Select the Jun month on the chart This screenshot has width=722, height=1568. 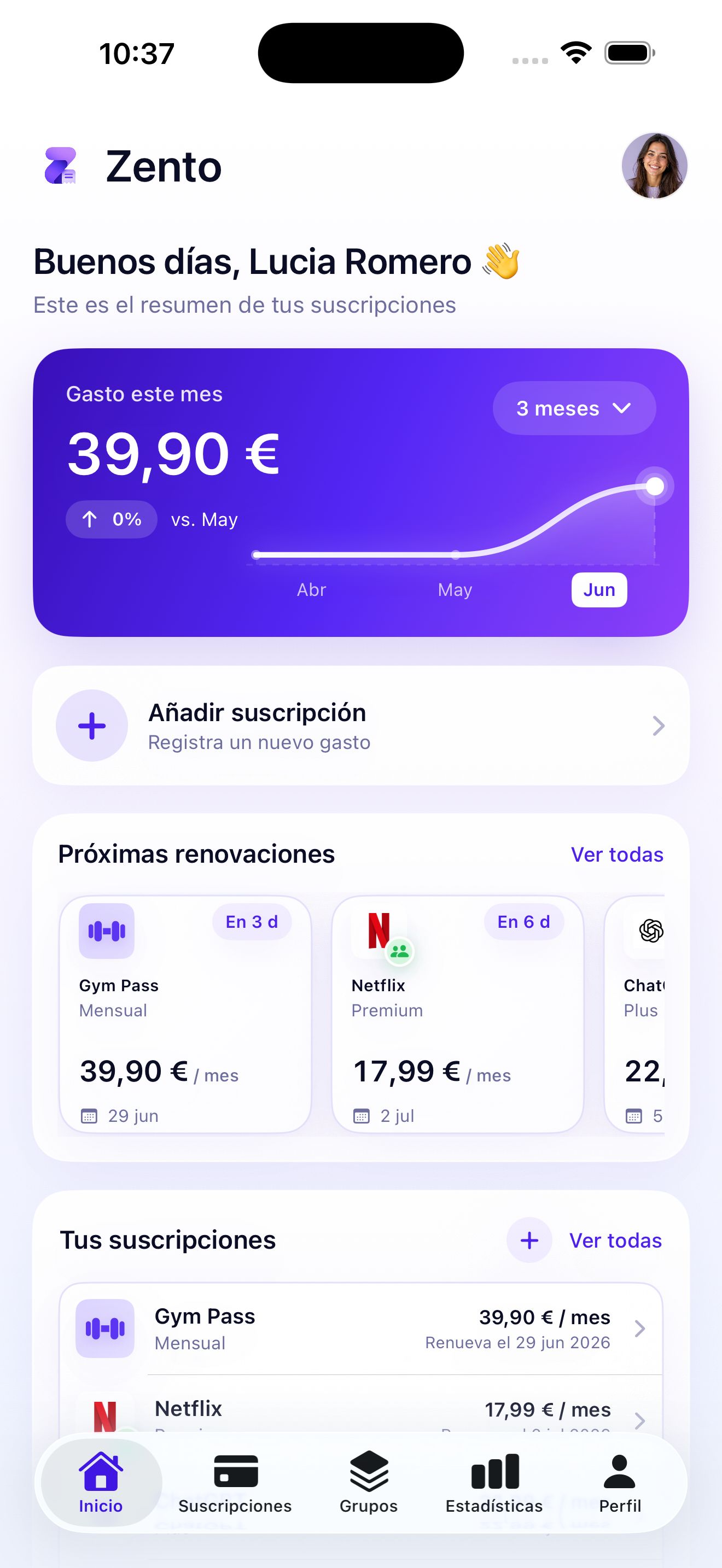[x=599, y=589]
